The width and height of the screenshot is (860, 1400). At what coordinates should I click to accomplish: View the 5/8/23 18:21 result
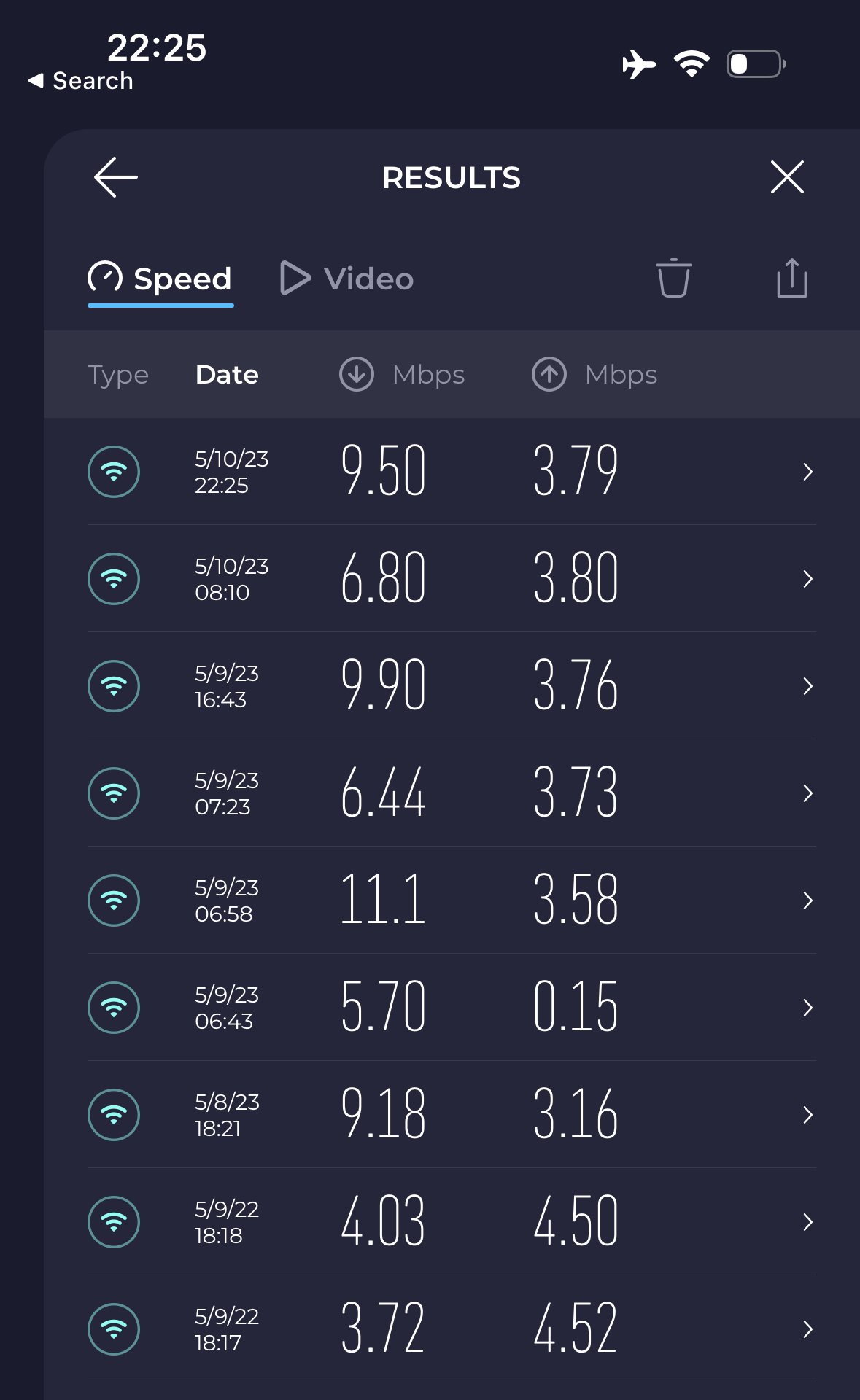coord(452,1115)
